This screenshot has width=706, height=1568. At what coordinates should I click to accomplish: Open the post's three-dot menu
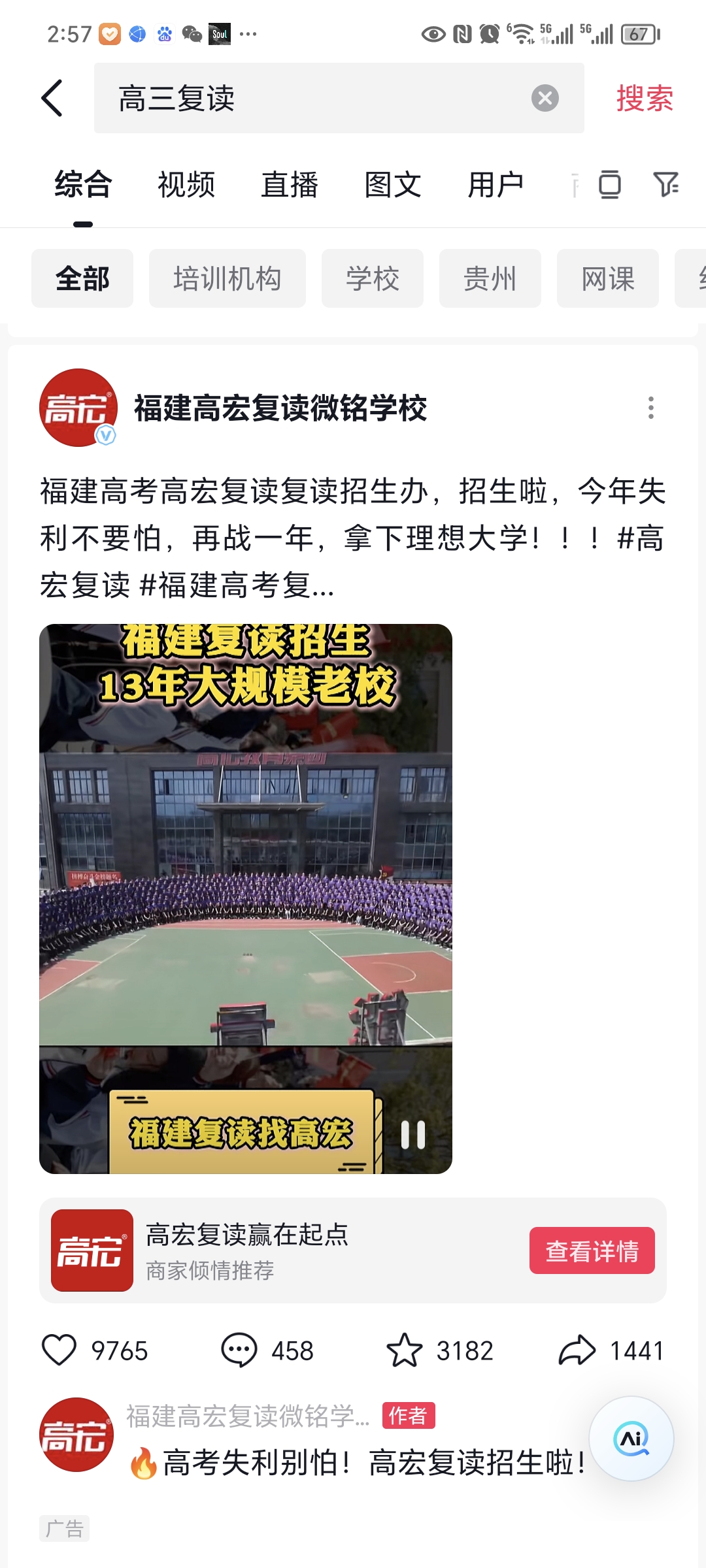[650, 408]
